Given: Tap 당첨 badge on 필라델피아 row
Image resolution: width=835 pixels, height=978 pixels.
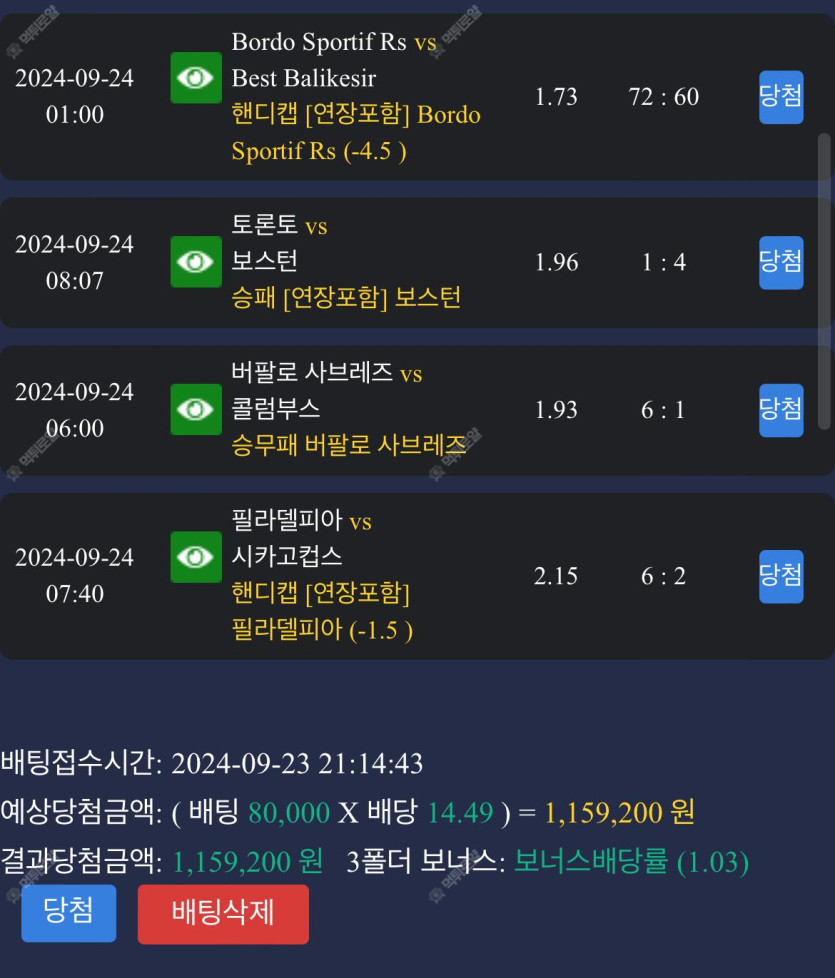Looking at the screenshot, I should [781, 576].
